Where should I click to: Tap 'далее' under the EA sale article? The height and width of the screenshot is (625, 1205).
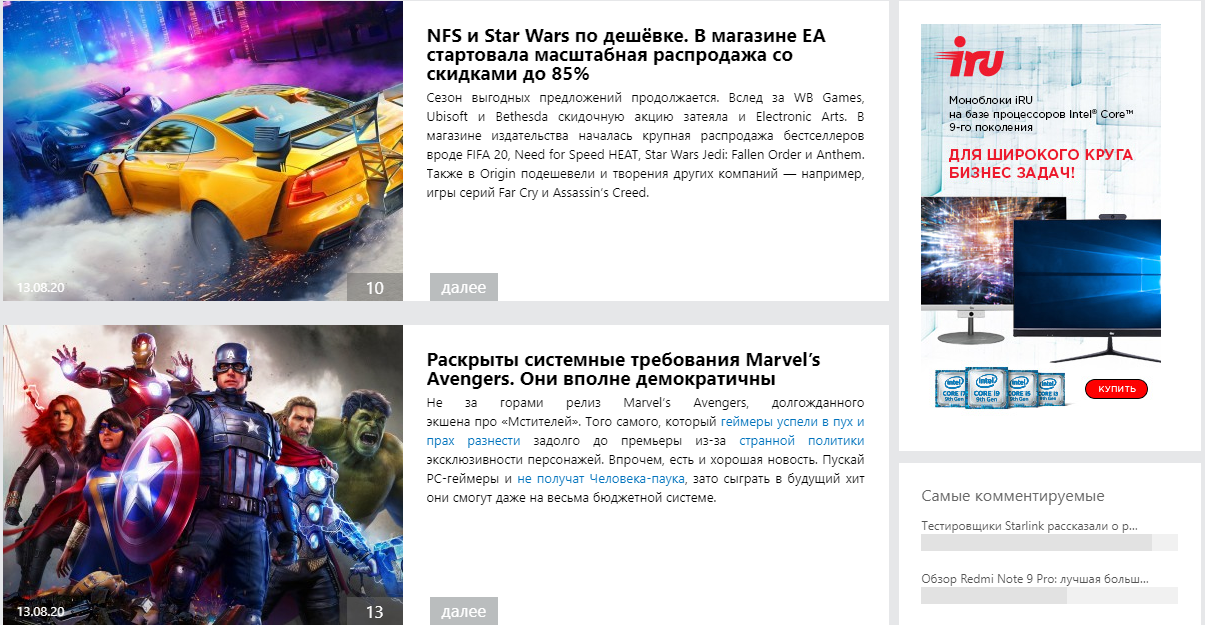pos(464,288)
